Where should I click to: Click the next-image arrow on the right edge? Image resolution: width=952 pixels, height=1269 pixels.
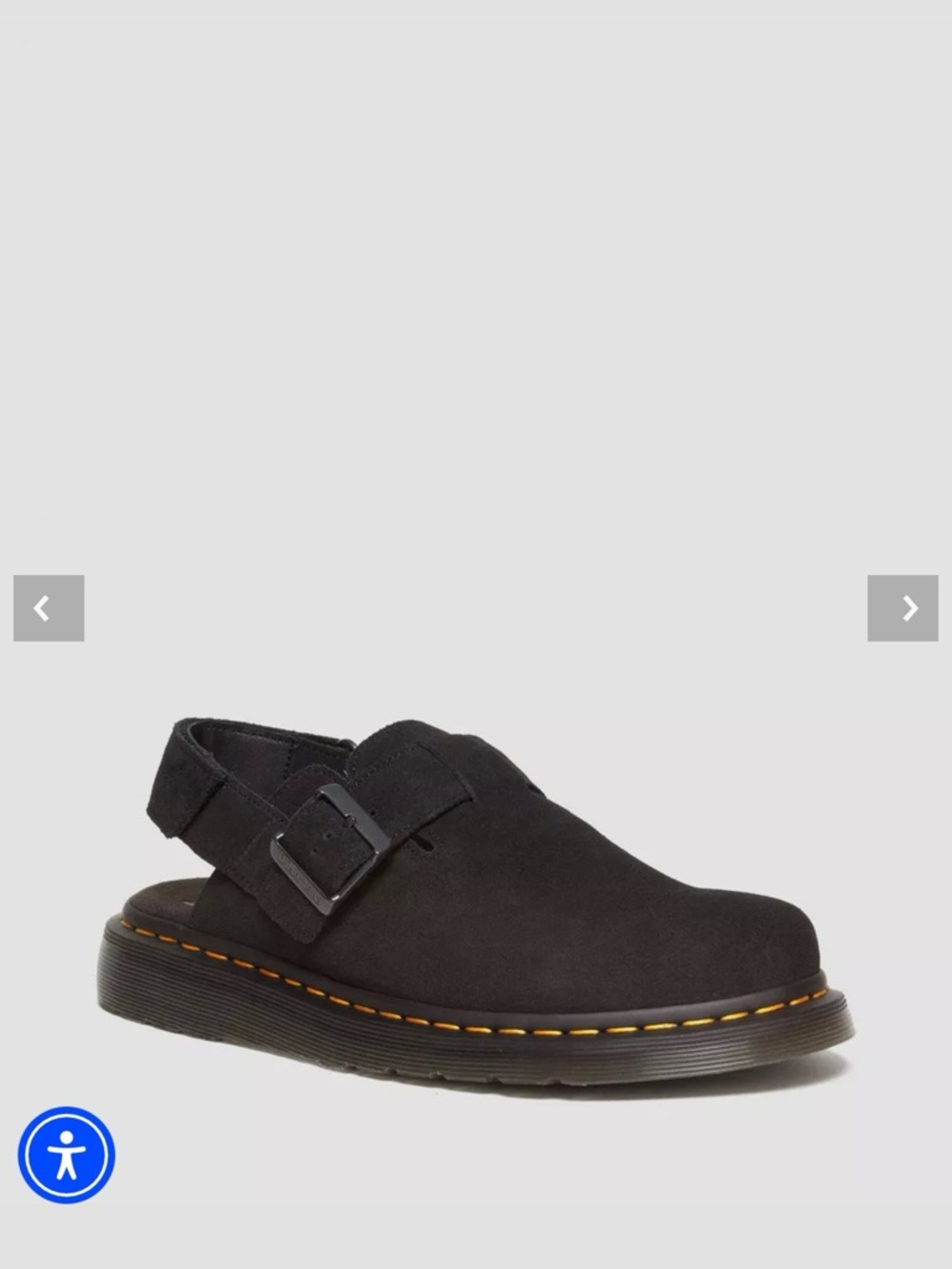point(911,606)
